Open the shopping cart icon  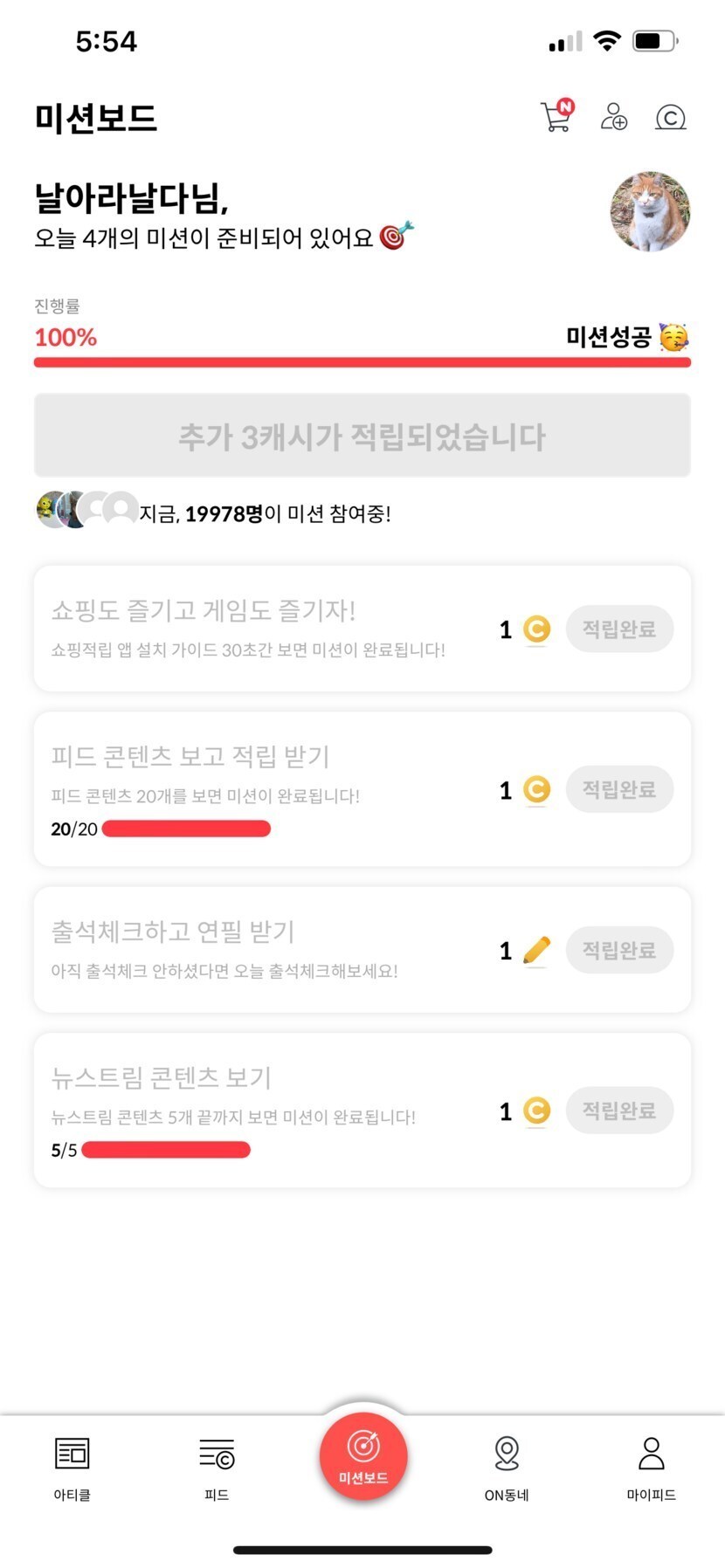pos(556,116)
